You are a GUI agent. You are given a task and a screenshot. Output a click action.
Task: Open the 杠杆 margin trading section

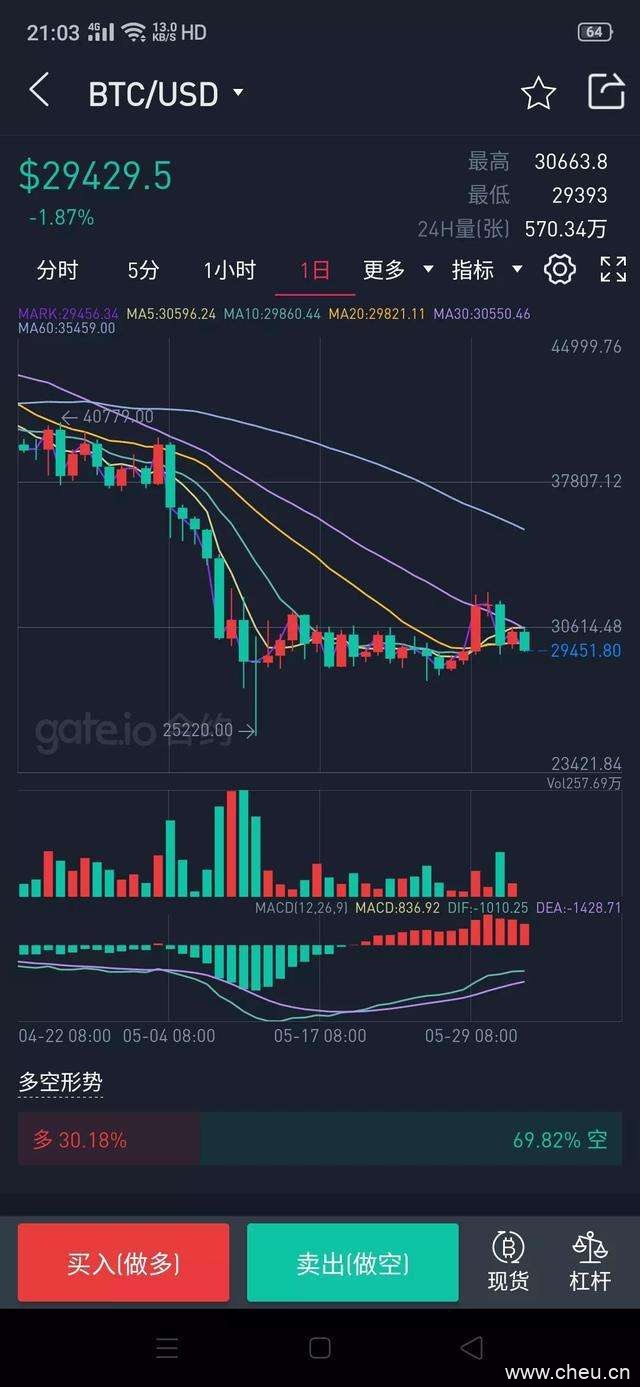[590, 1262]
